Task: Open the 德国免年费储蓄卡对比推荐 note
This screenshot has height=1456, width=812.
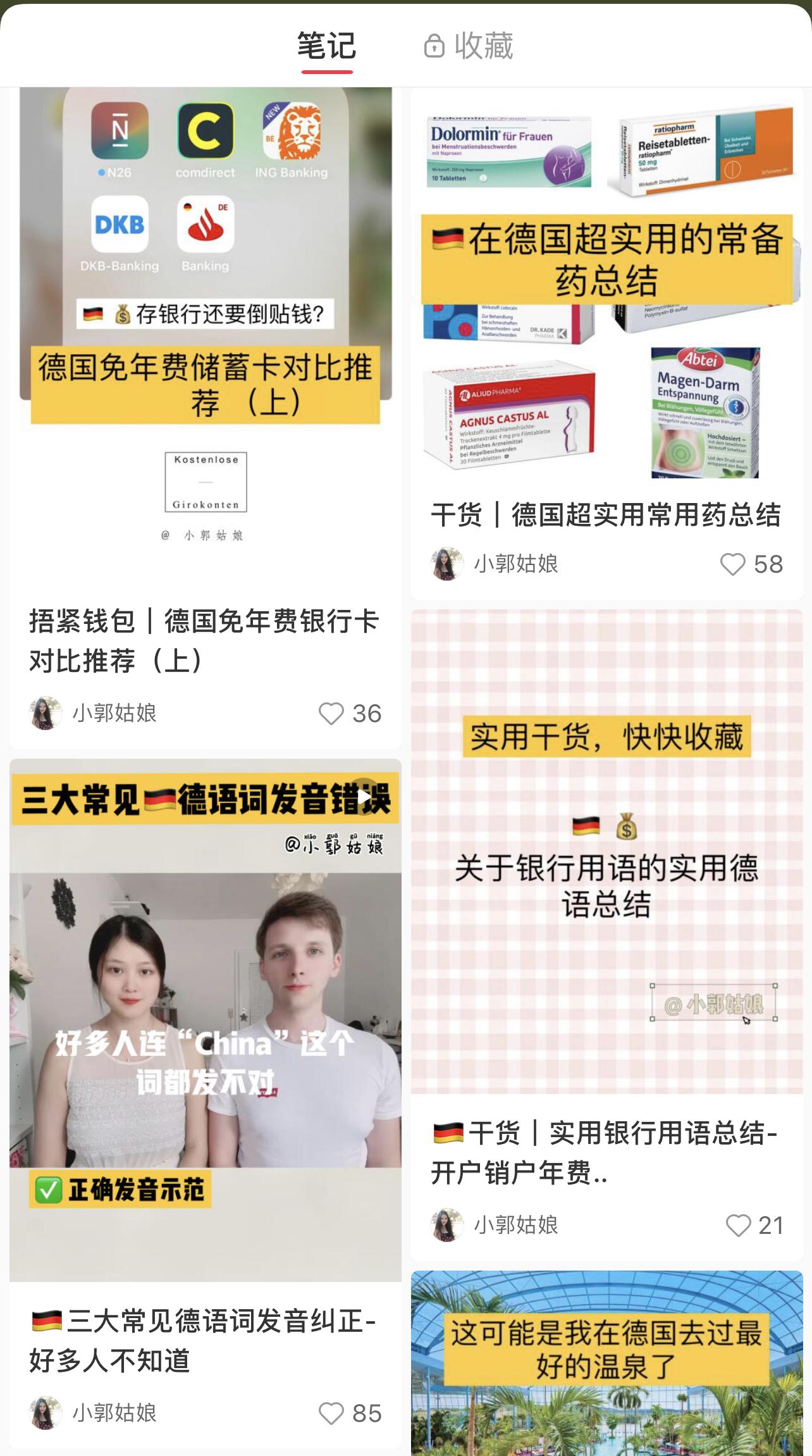Action: click(206, 316)
